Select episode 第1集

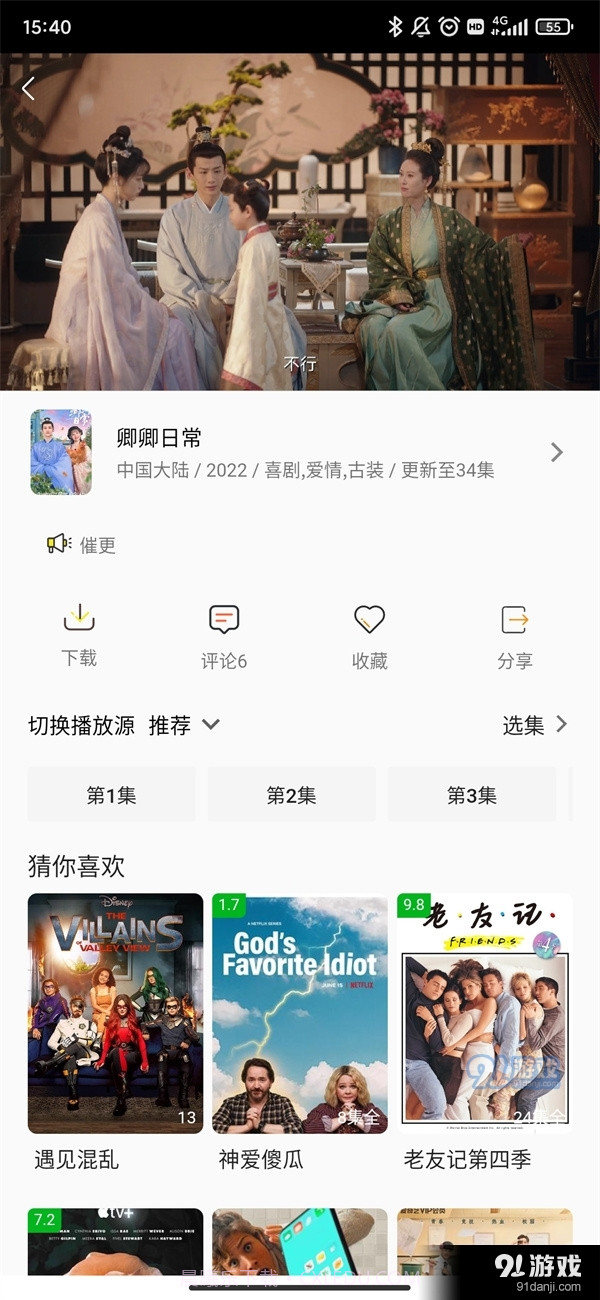point(111,795)
